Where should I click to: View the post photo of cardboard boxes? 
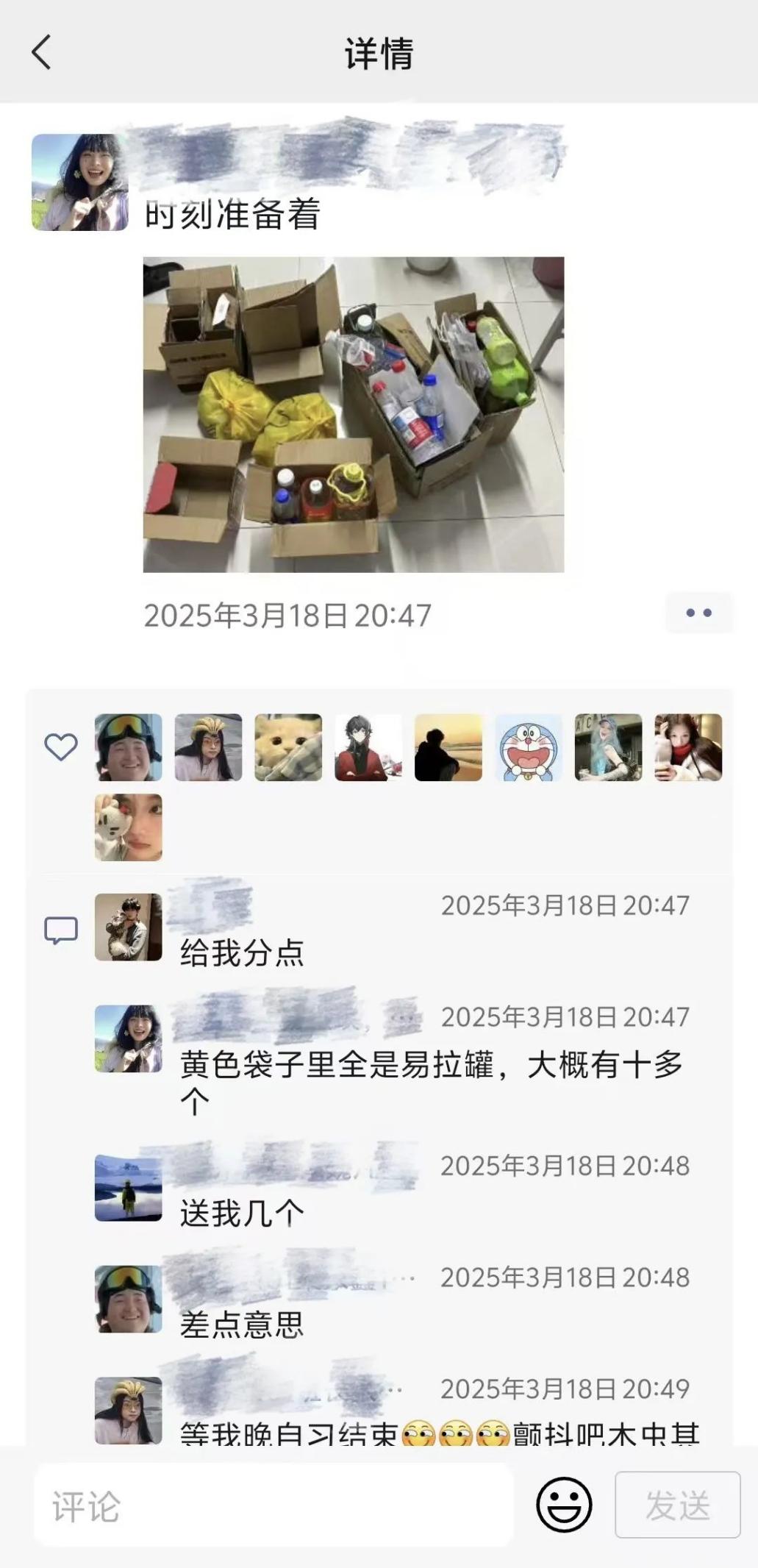click(x=353, y=414)
